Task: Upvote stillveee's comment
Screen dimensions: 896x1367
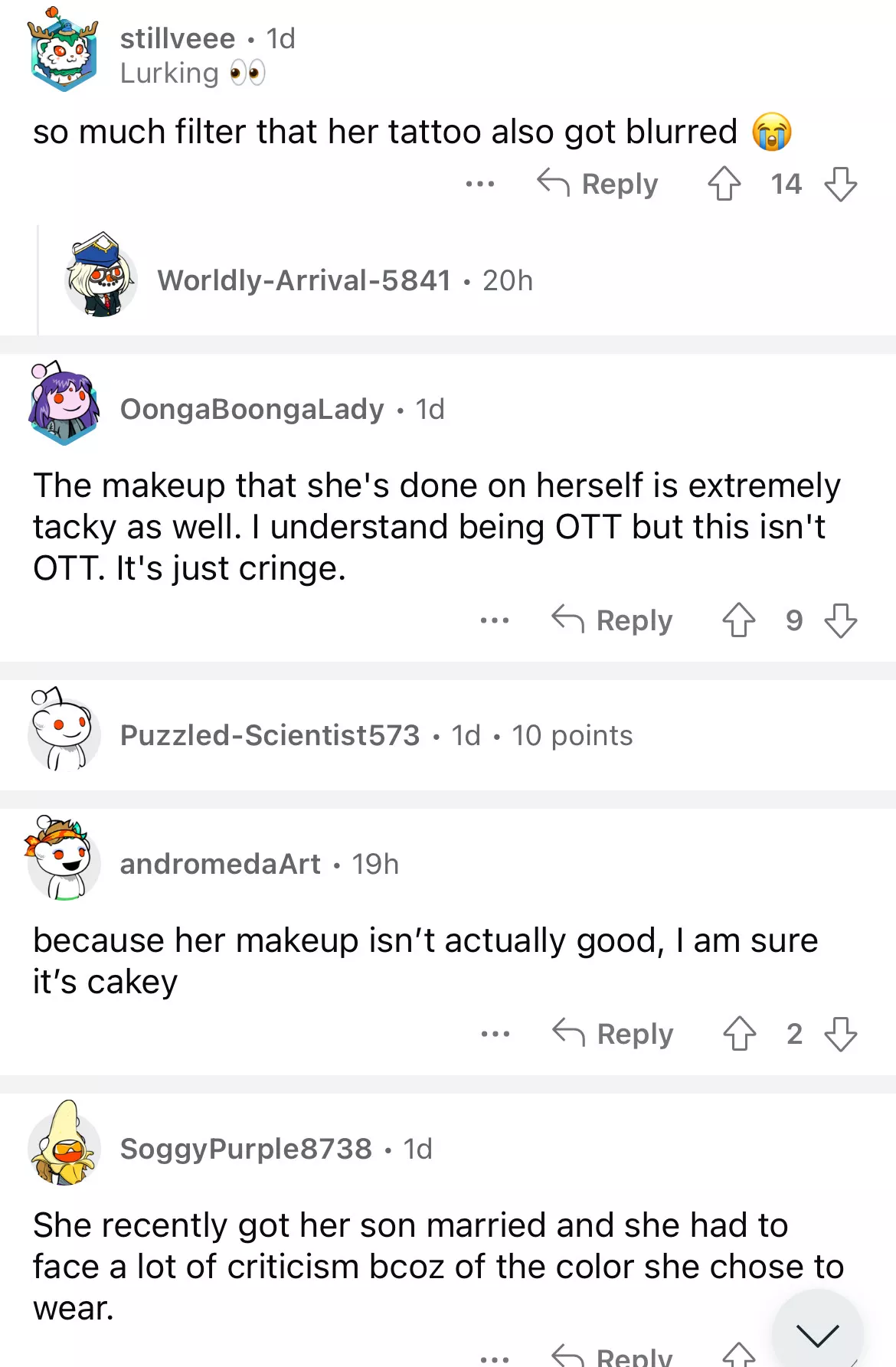Action: point(724,184)
